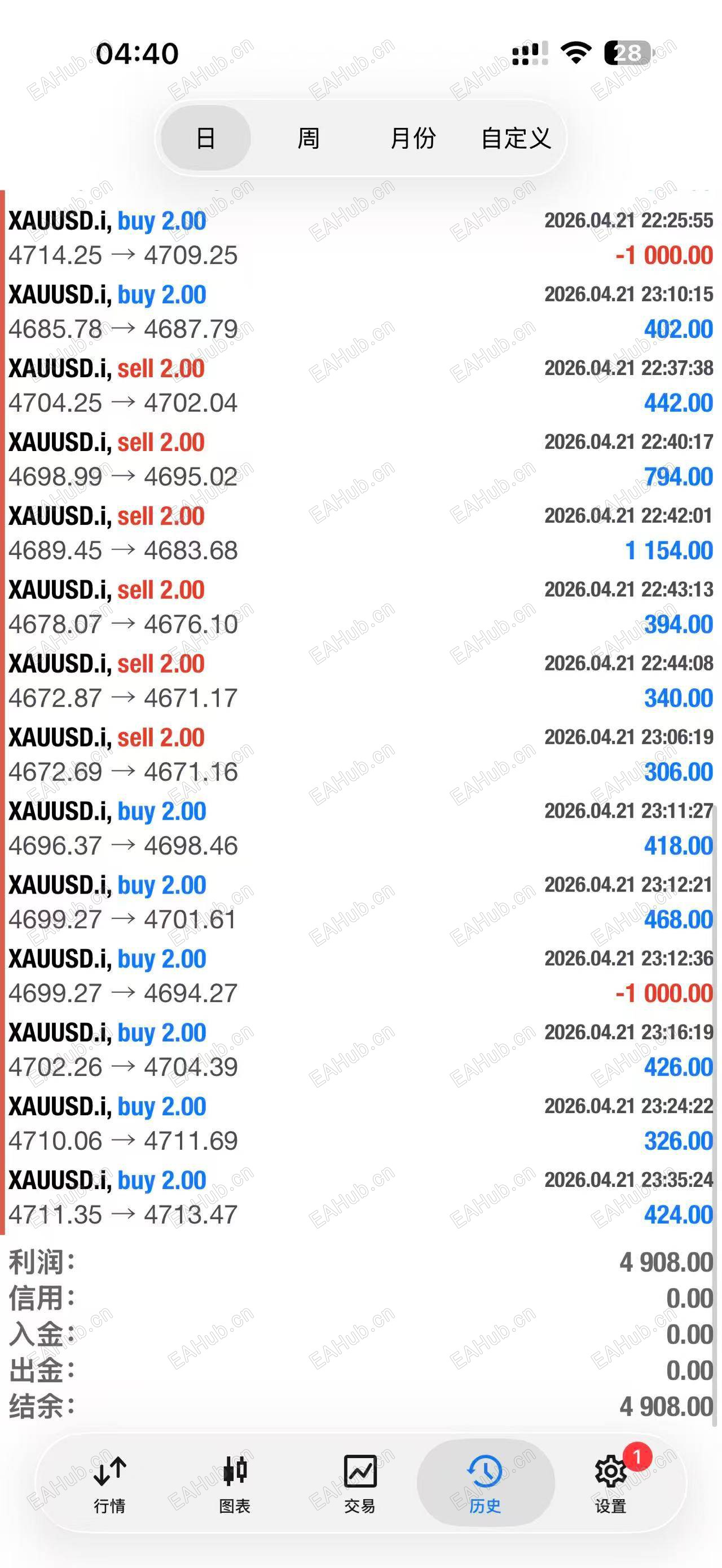This screenshot has width=722, height=1568.
Task: Expand the trade closed at 22:25:55
Action: 360,238
